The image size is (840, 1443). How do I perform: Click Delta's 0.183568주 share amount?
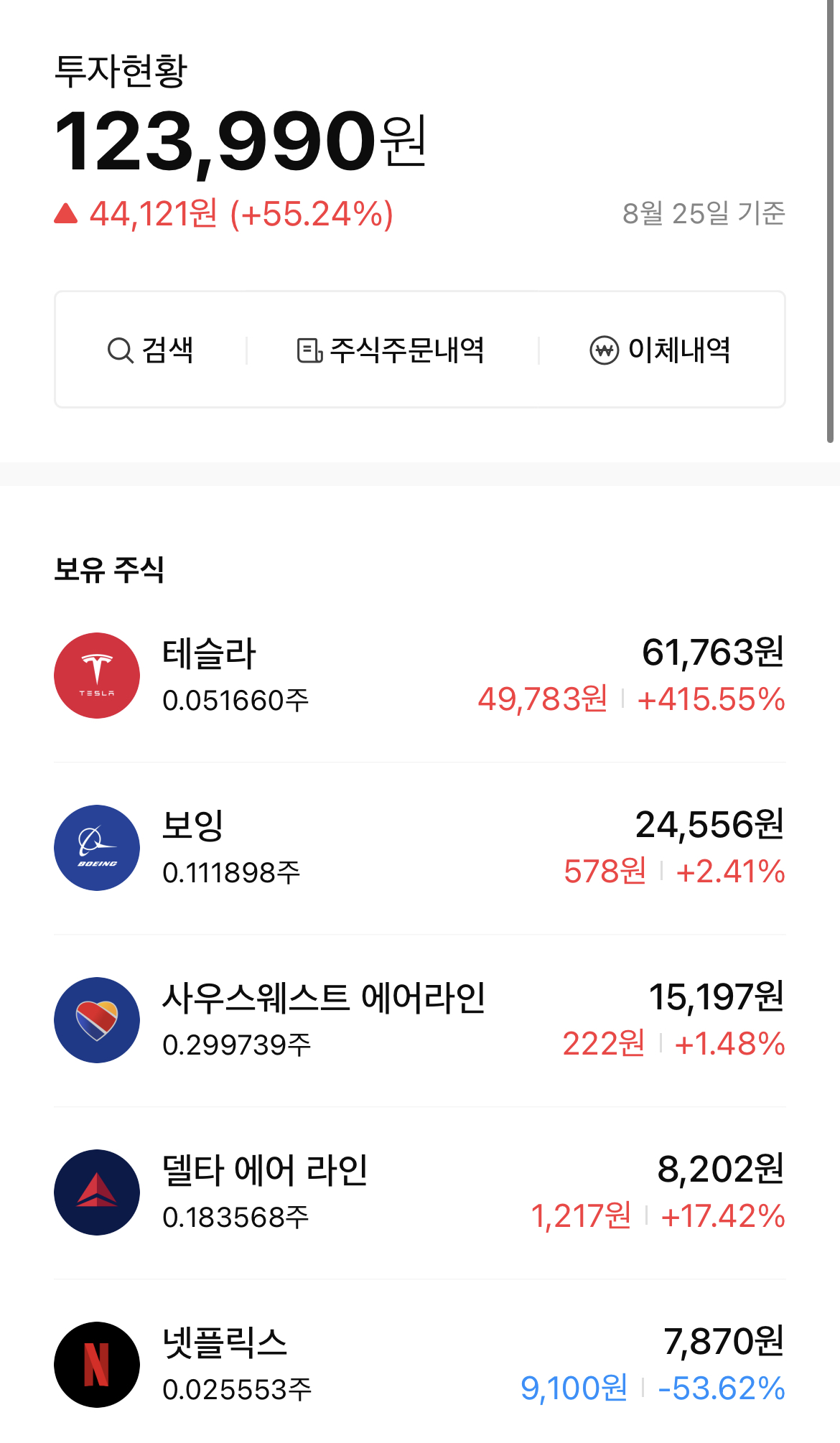235,1216
